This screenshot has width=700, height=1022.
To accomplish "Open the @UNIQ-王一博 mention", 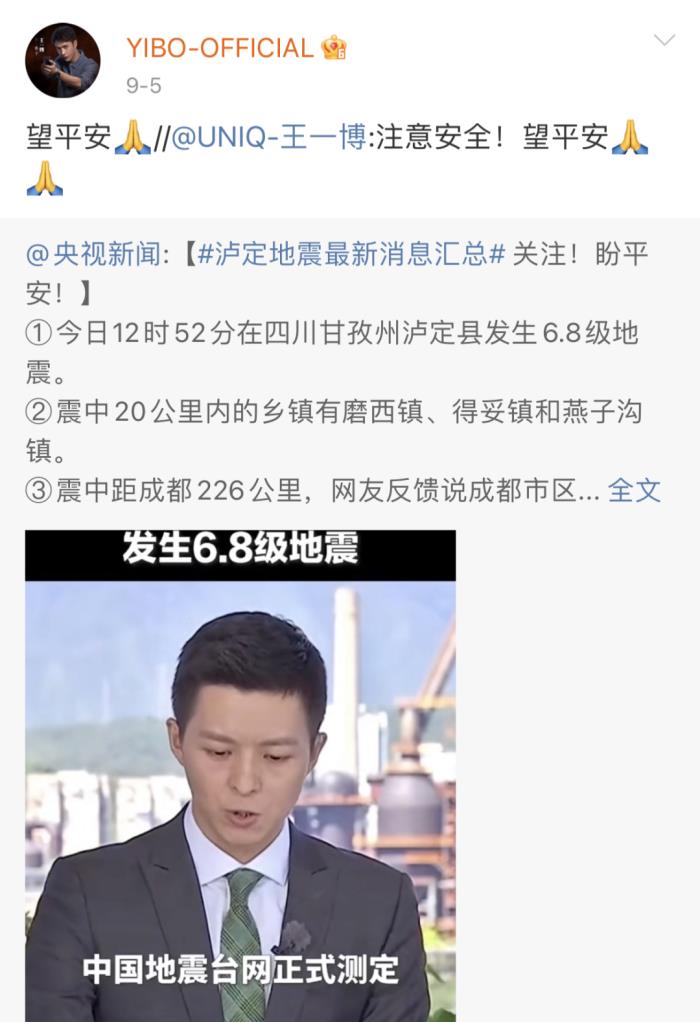I will pyautogui.click(x=268, y=139).
